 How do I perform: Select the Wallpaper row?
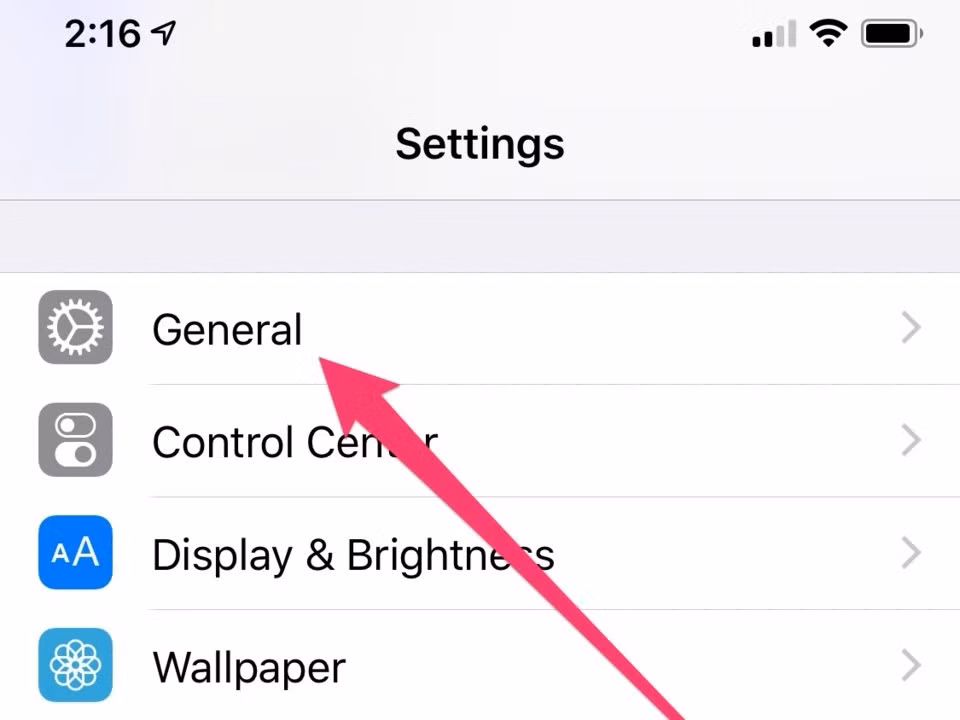click(248, 666)
